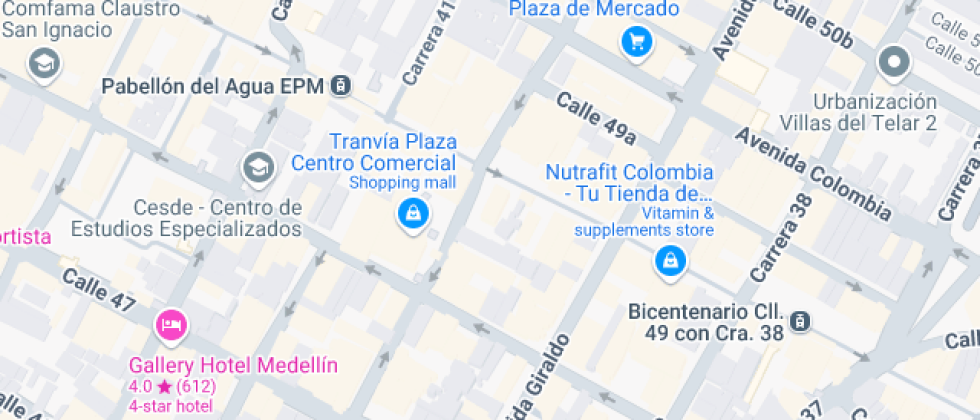Select the Tranvía Plaza Centro Comercial pin
This screenshot has height=420, width=980.
(411, 213)
